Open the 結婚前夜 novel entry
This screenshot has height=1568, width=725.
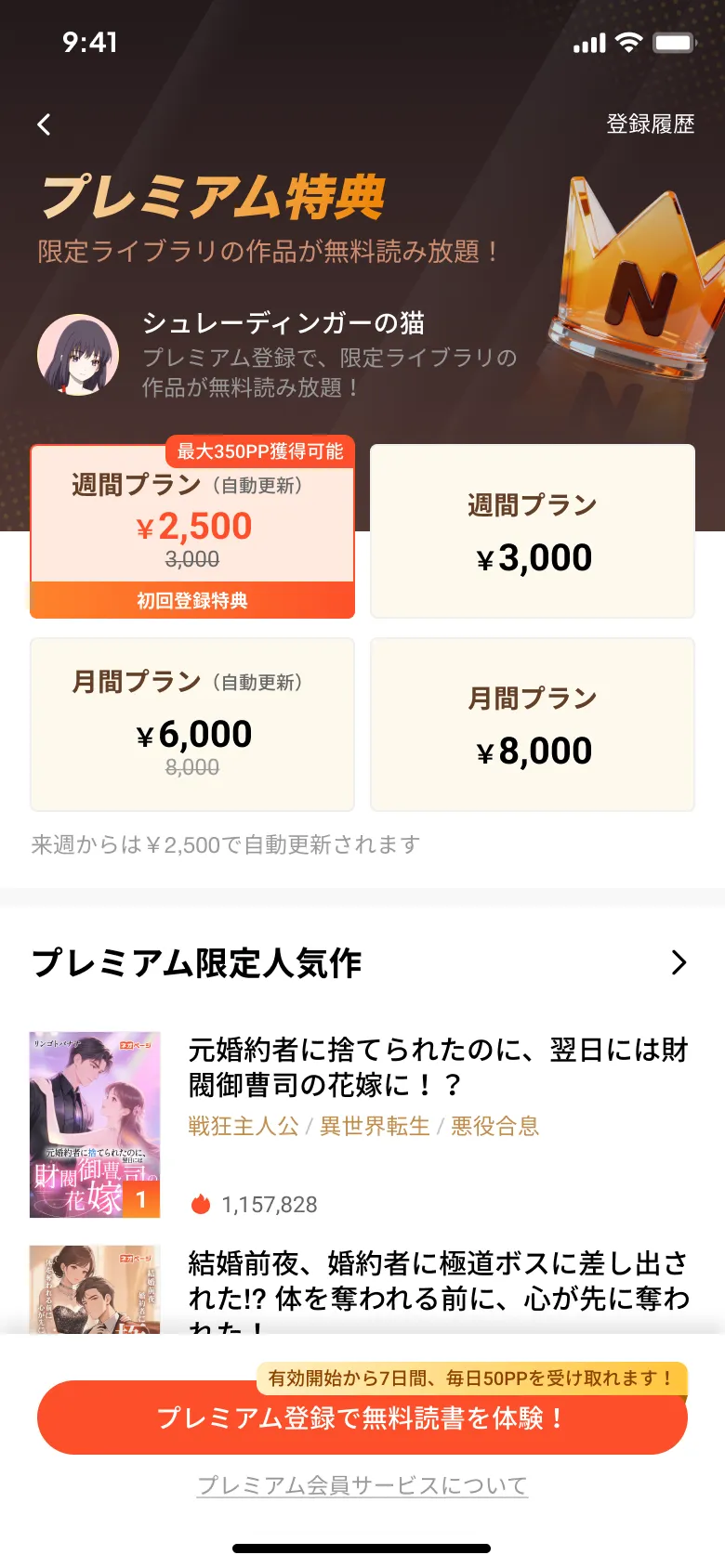pyautogui.click(x=437, y=1282)
